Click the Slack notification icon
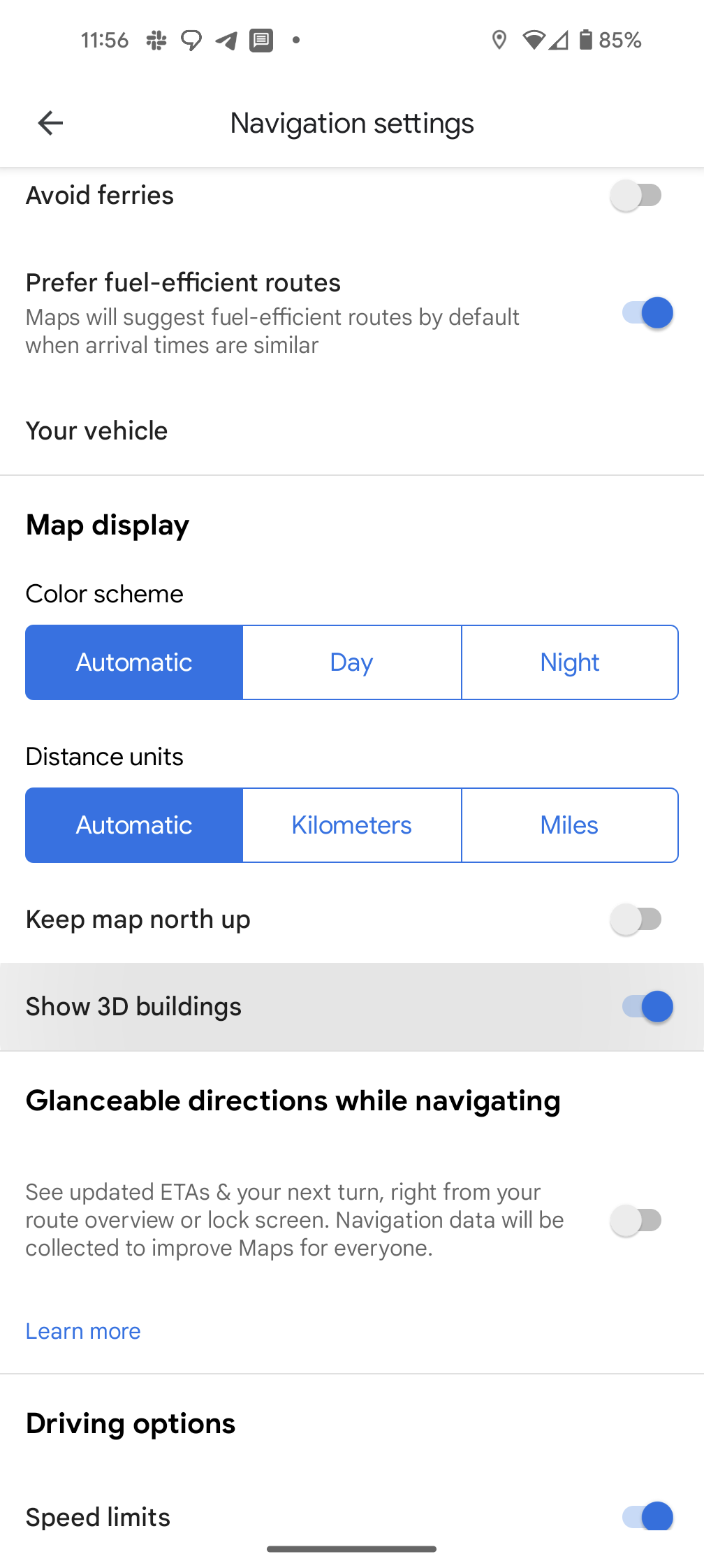Image resolution: width=704 pixels, height=1568 pixels. (x=155, y=41)
